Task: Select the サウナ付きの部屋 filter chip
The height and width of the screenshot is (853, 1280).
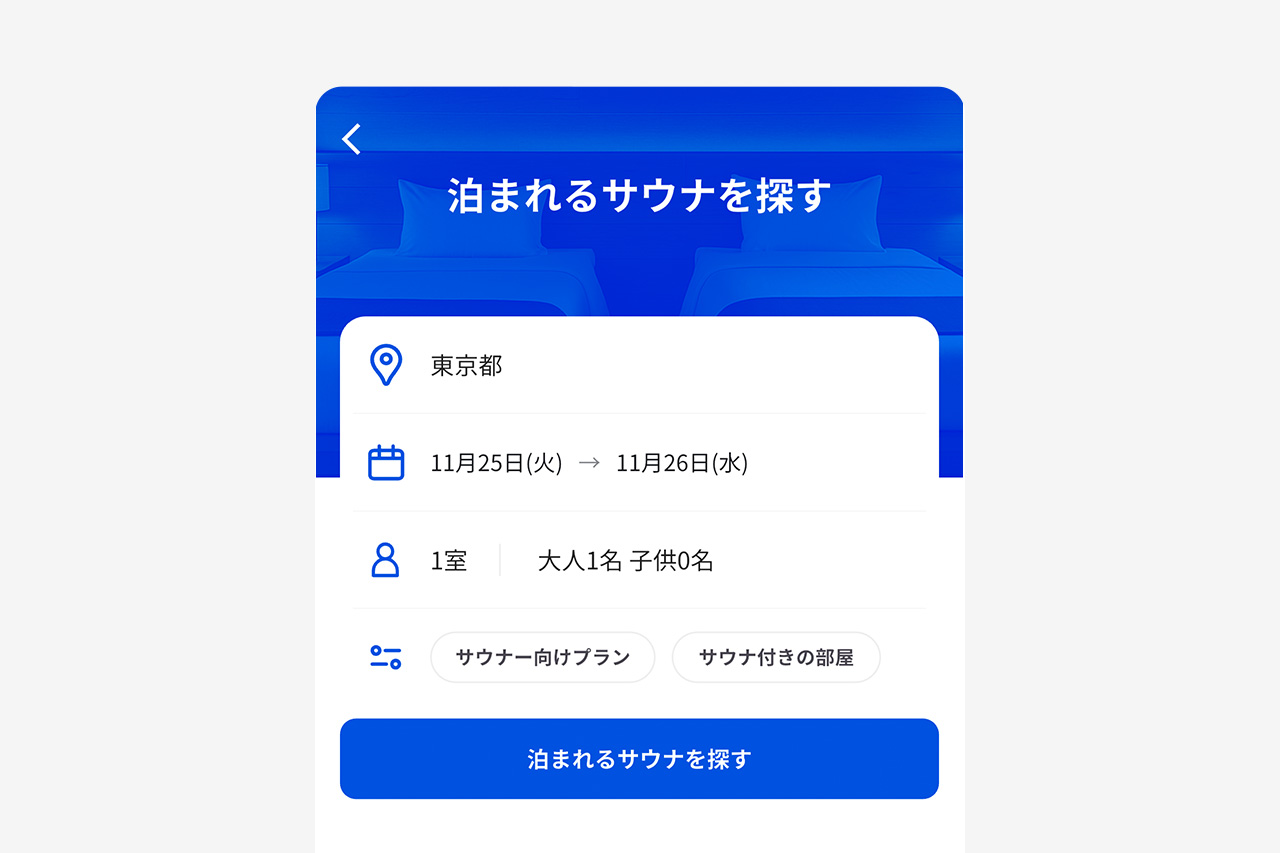Action: click(x=776, y=657)
